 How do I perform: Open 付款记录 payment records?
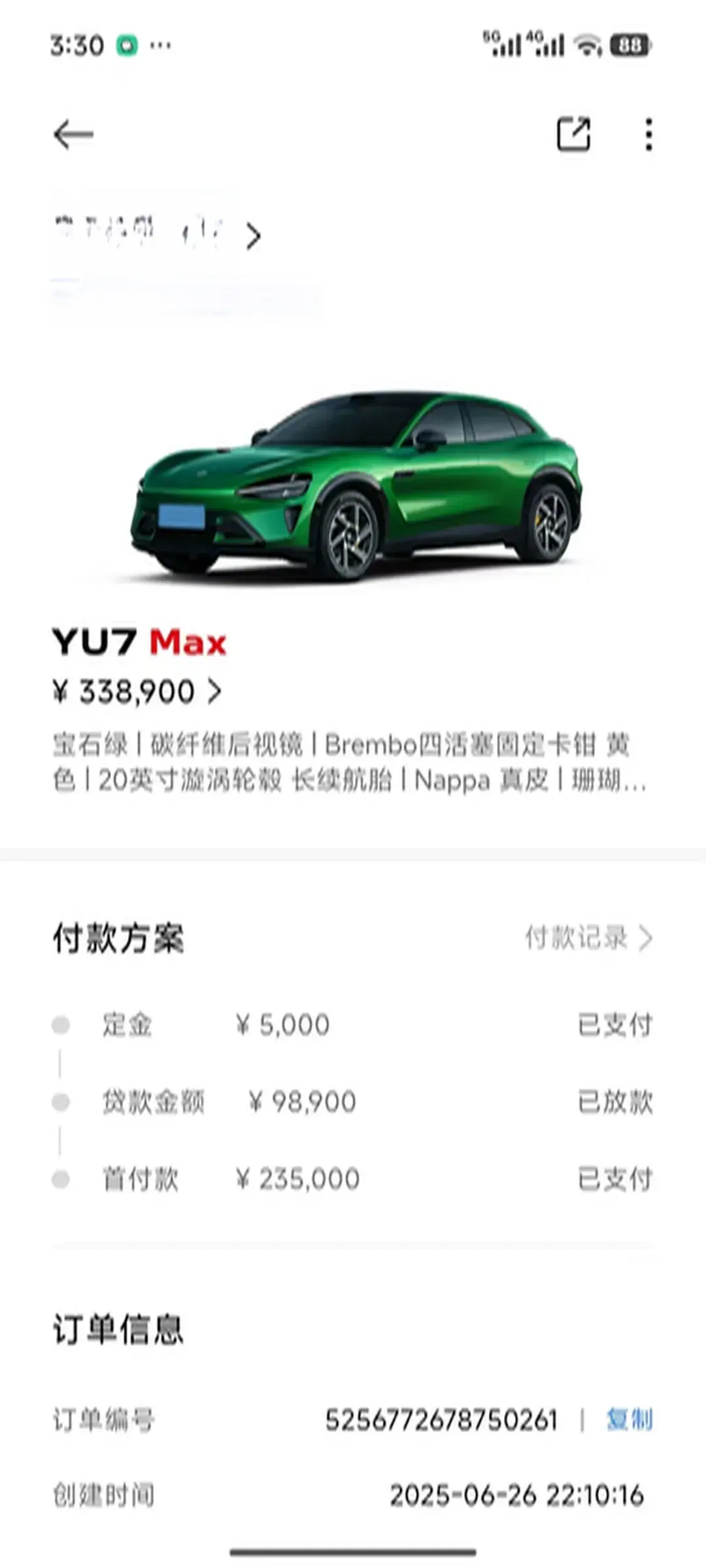tap(588, 938)
